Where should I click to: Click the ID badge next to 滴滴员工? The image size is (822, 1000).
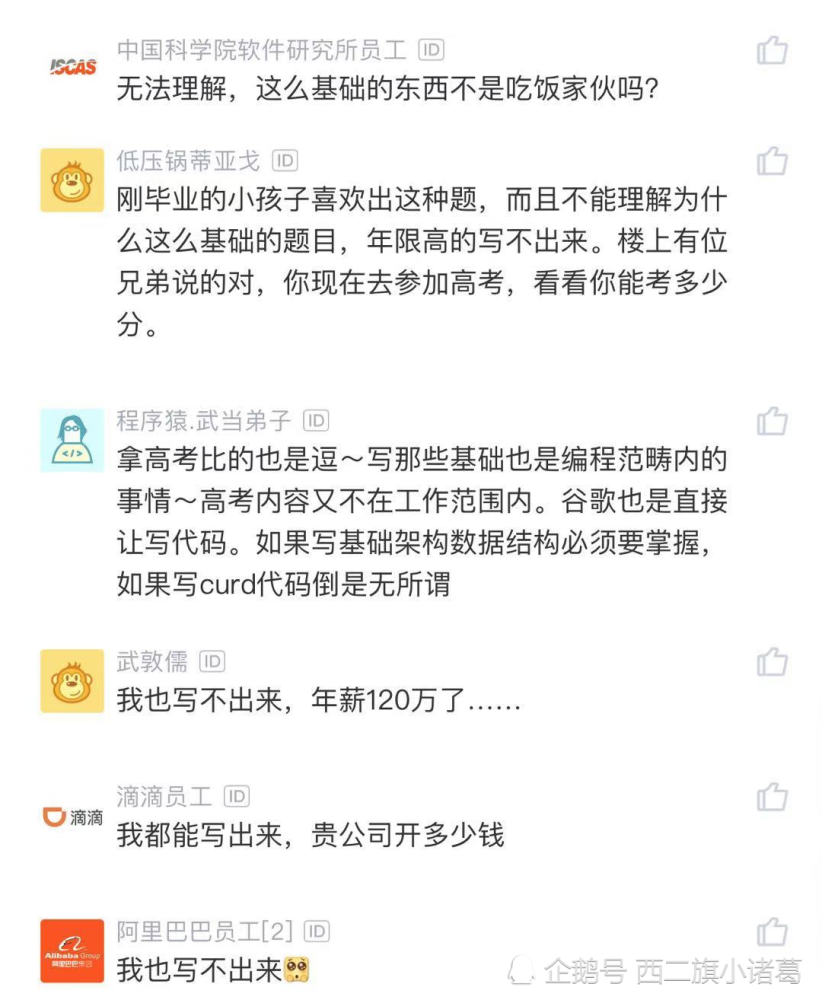click(238, 797)
